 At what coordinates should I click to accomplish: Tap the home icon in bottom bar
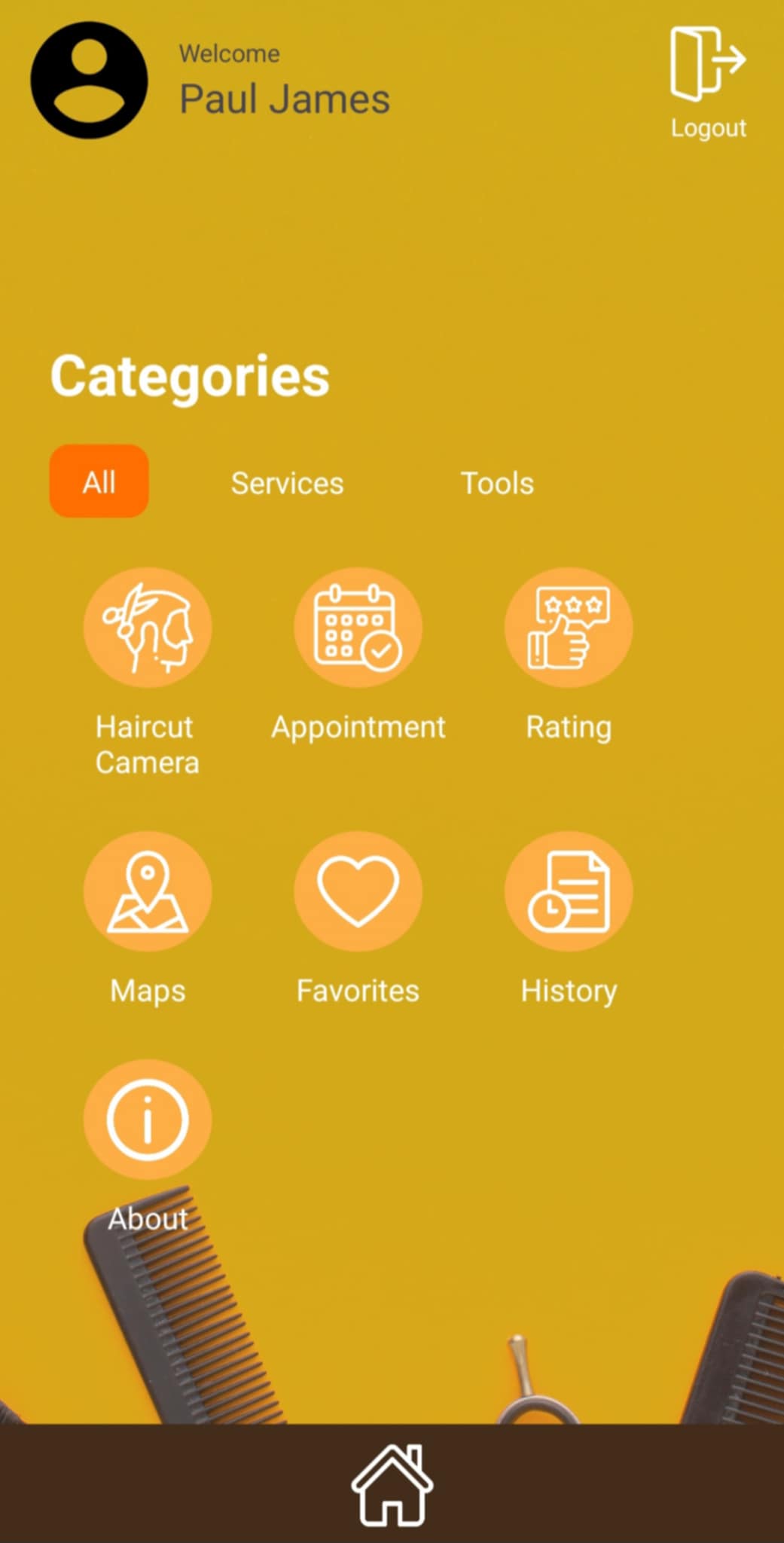click(392, 1484)
